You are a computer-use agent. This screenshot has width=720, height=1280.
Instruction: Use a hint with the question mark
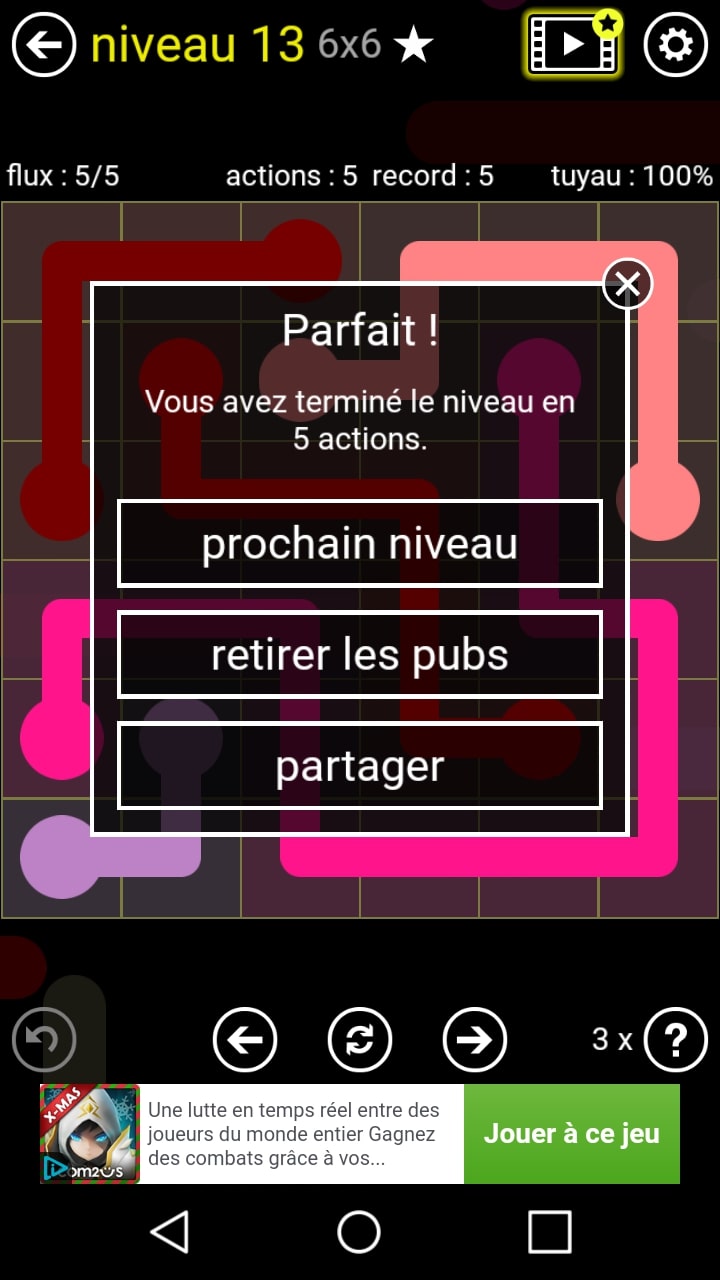(676, 1040)
